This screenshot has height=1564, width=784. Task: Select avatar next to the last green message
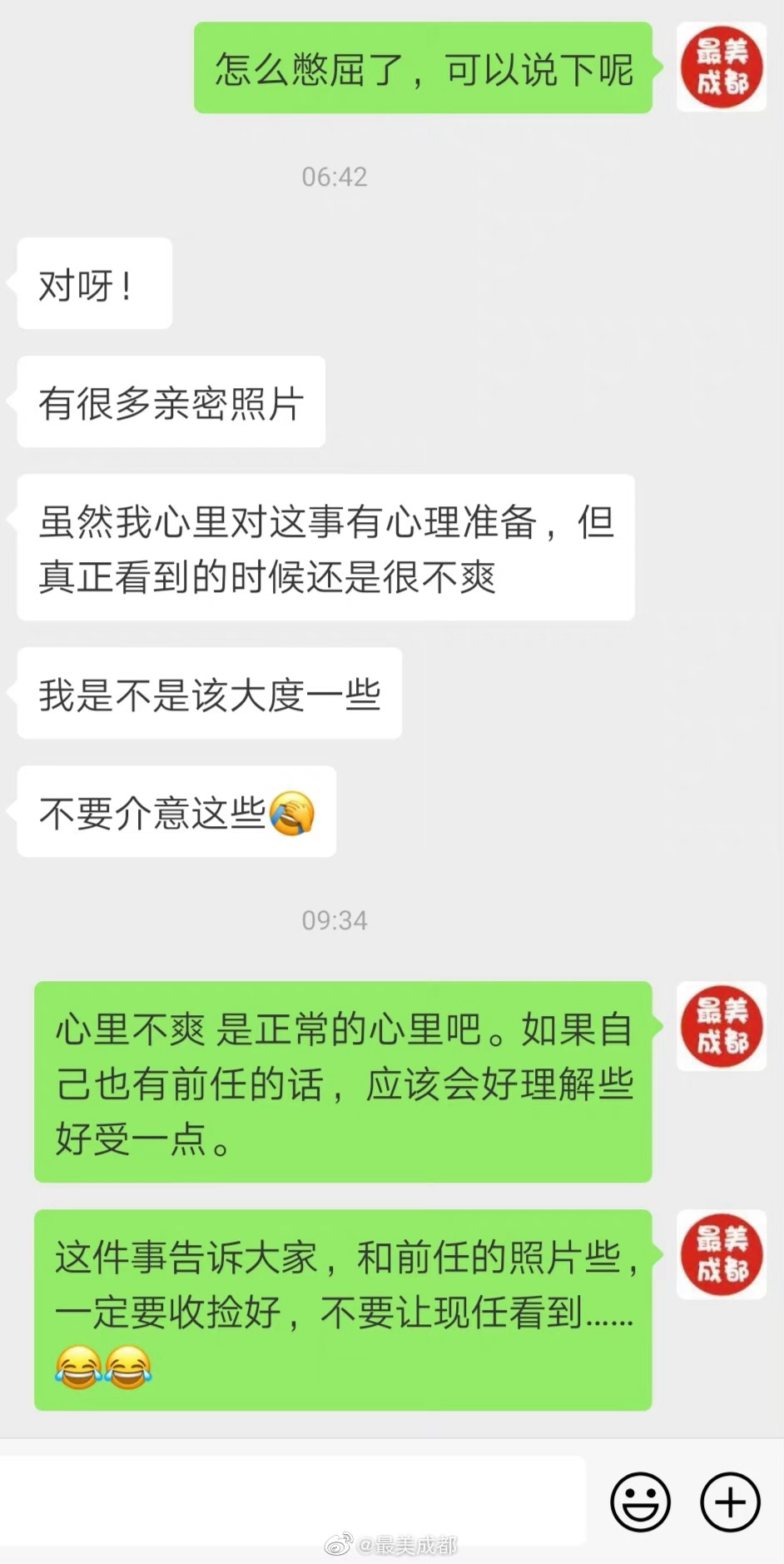click(721, 1255)
